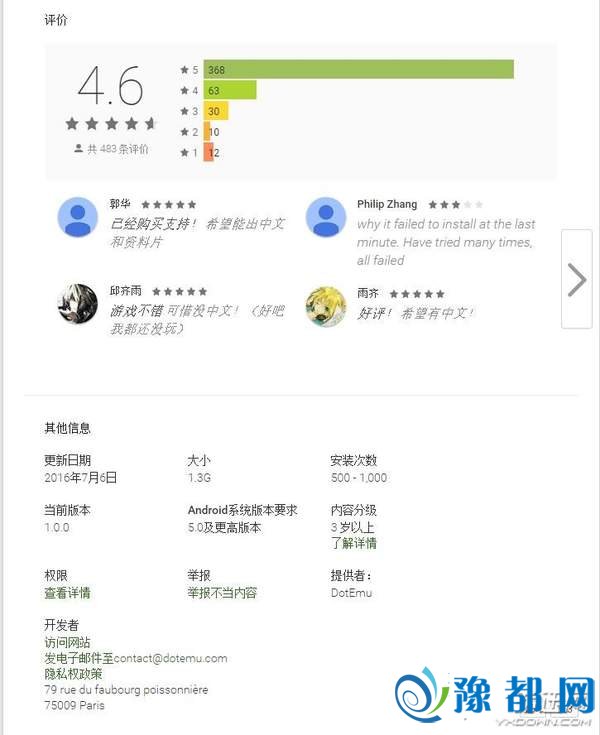
Task: Email the developer at contact@dotemu.com
Action: pos(135,658)
